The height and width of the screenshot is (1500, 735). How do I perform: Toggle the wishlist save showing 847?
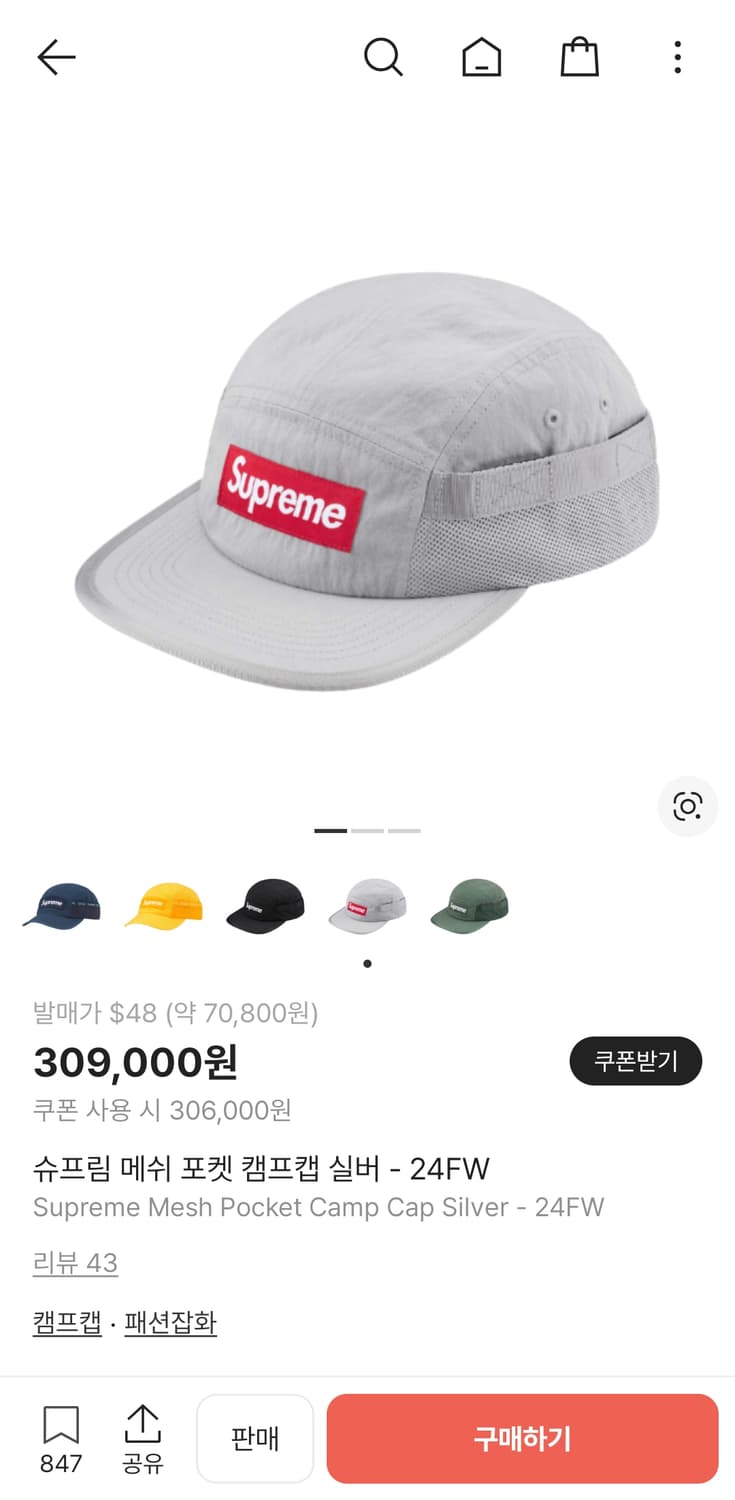[x=60, y=1437]
